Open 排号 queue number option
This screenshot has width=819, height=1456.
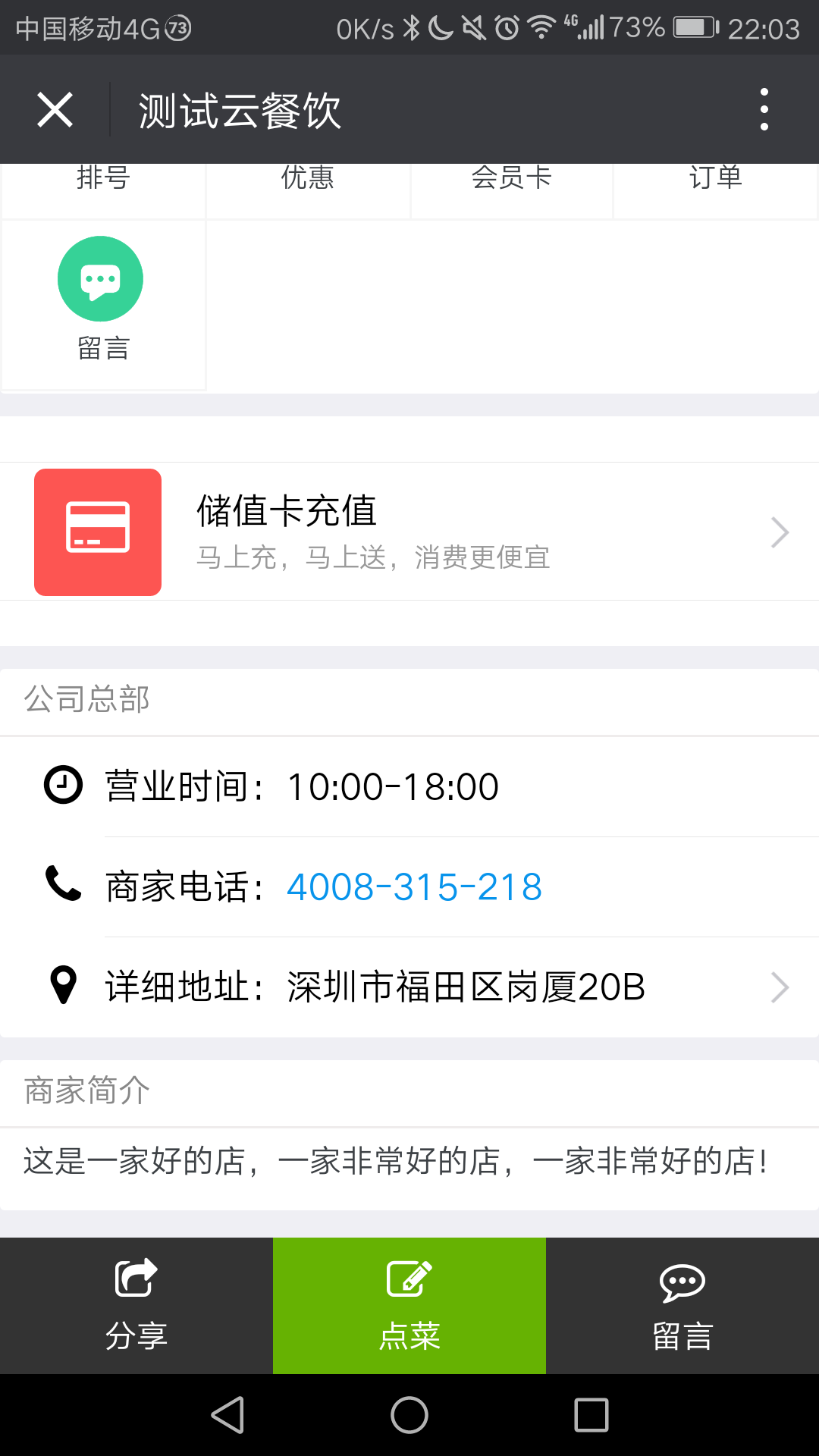pos(103,182)
